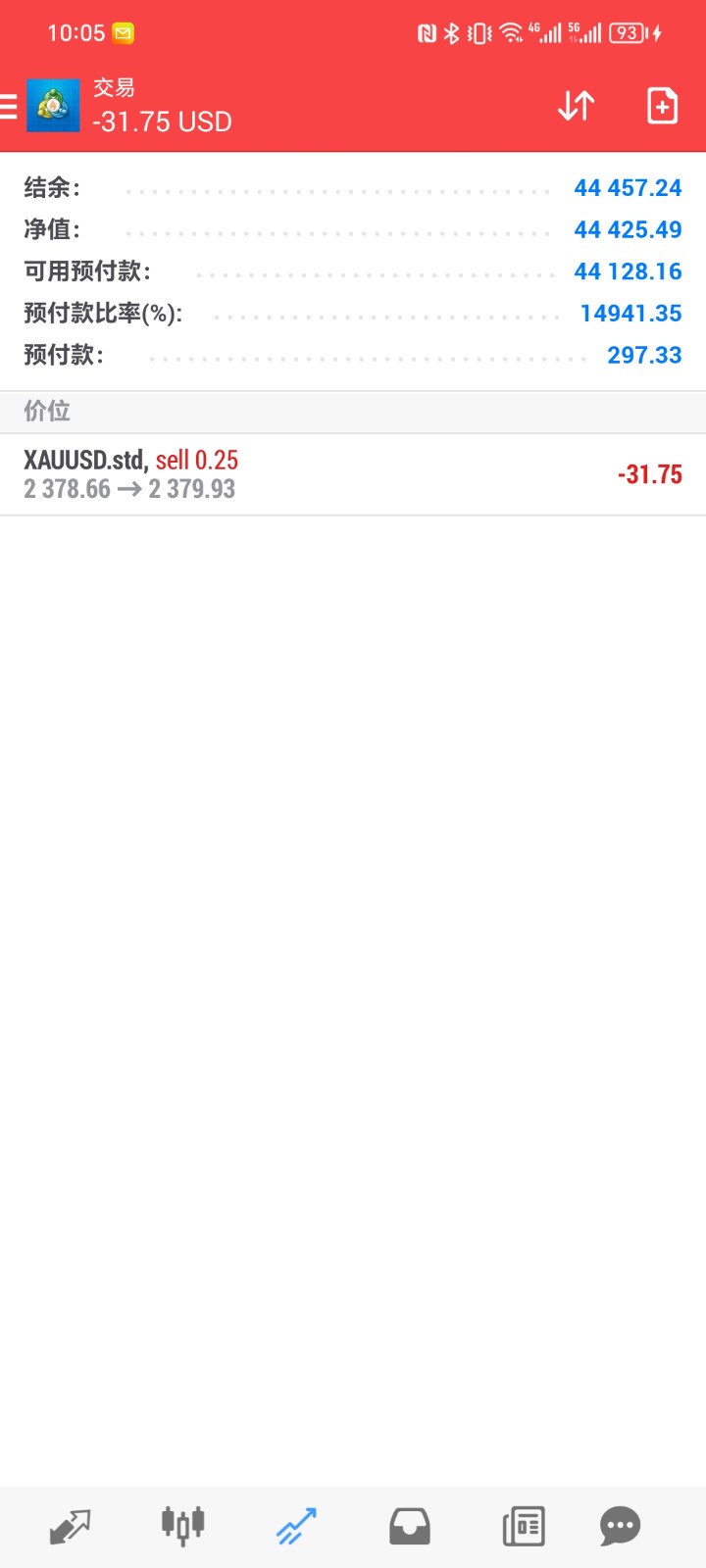
Task: Switch to the Quotes screen icon
Action: pyautogui.click(x=68, y=1525)
